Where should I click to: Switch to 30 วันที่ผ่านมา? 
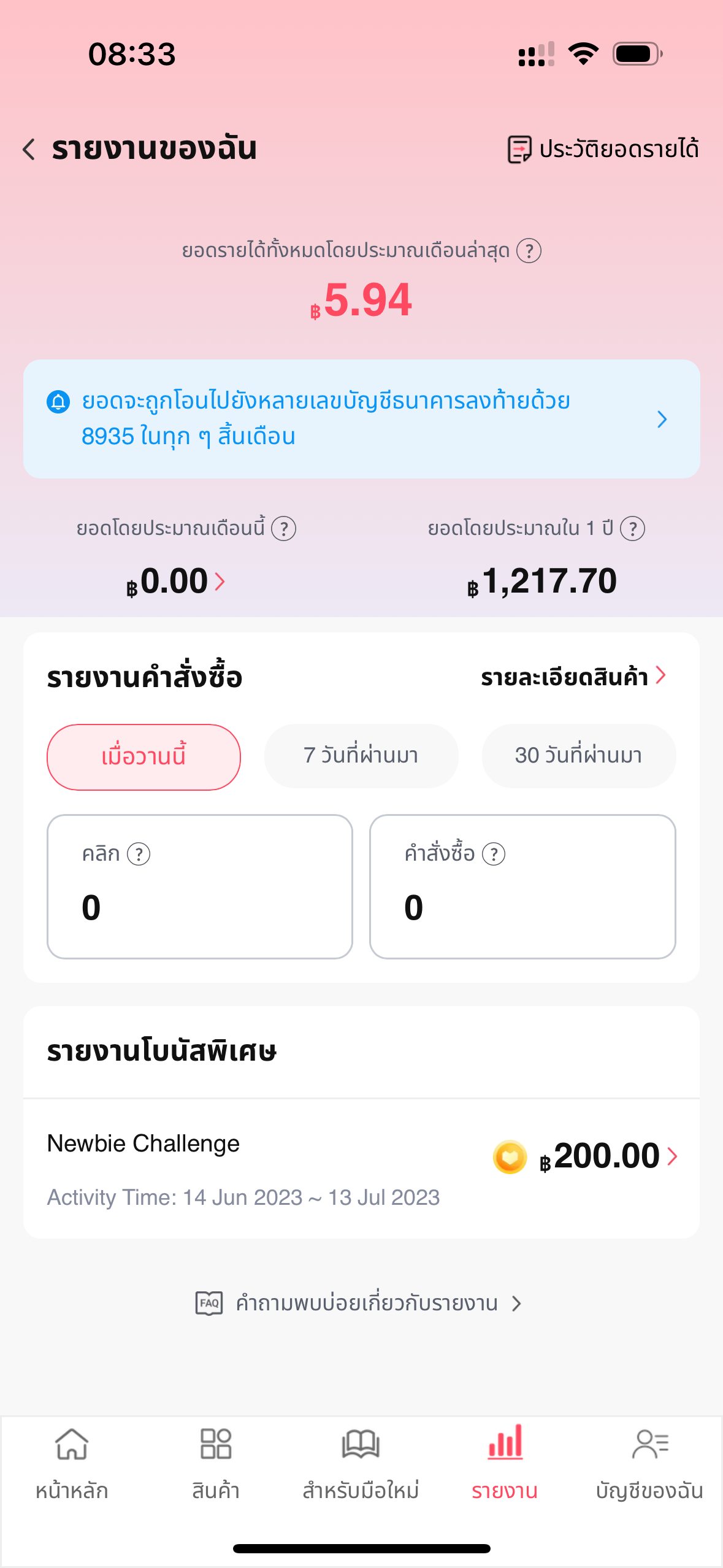[x=578, y=756]
